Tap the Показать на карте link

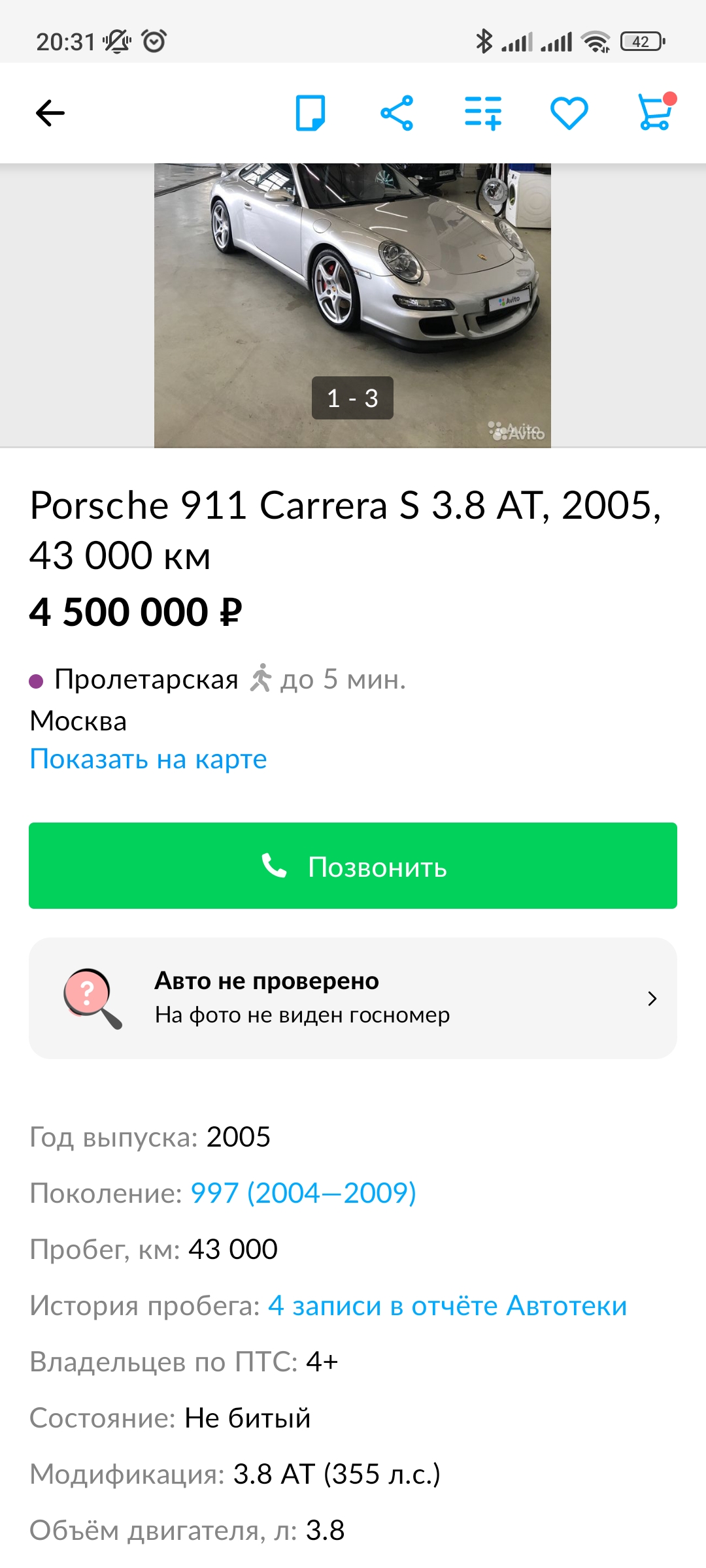click(x=148, y=759)
